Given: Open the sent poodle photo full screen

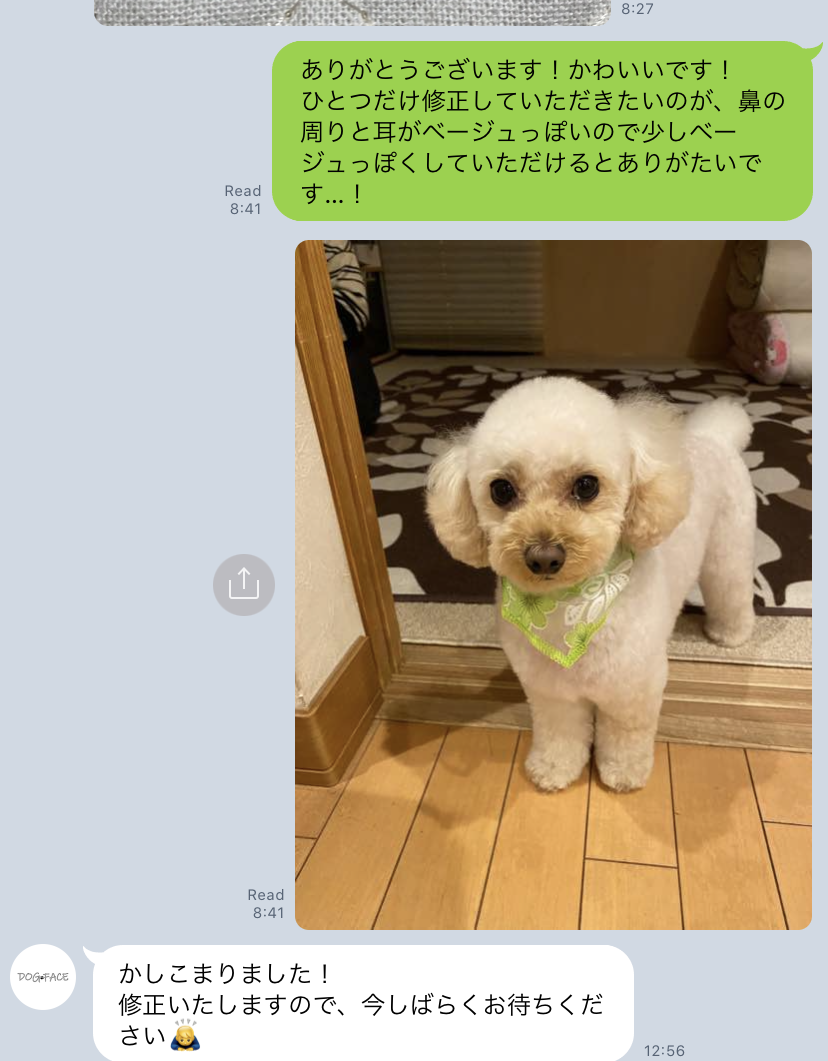Looking at the screenshot, I should [x=553, y=585].
